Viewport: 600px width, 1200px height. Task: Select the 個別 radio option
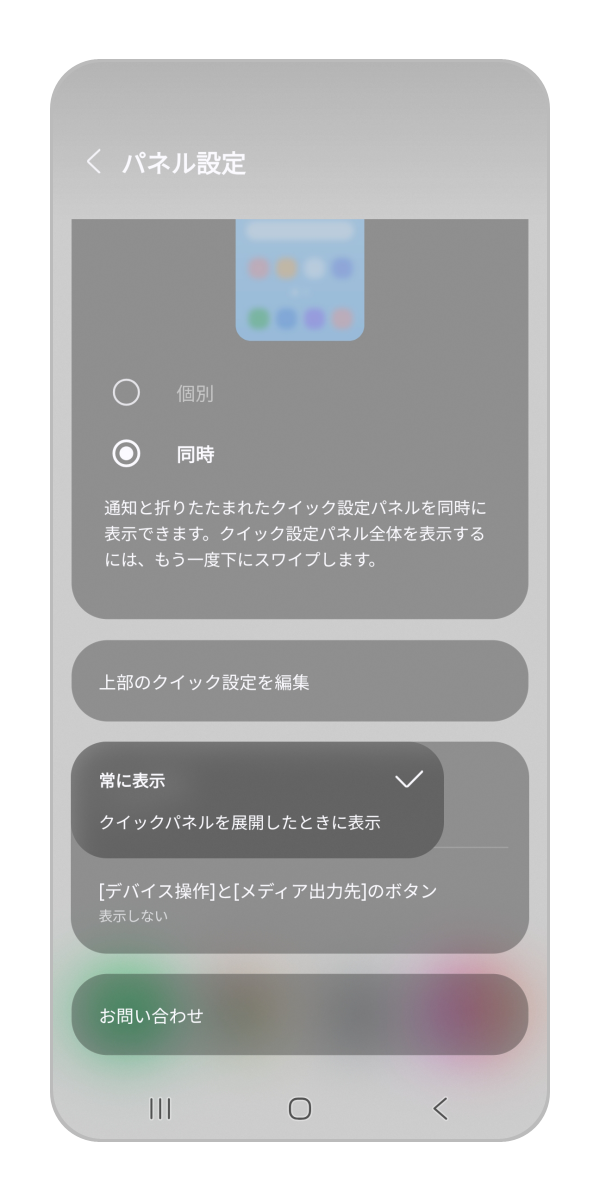click(126, 393)
